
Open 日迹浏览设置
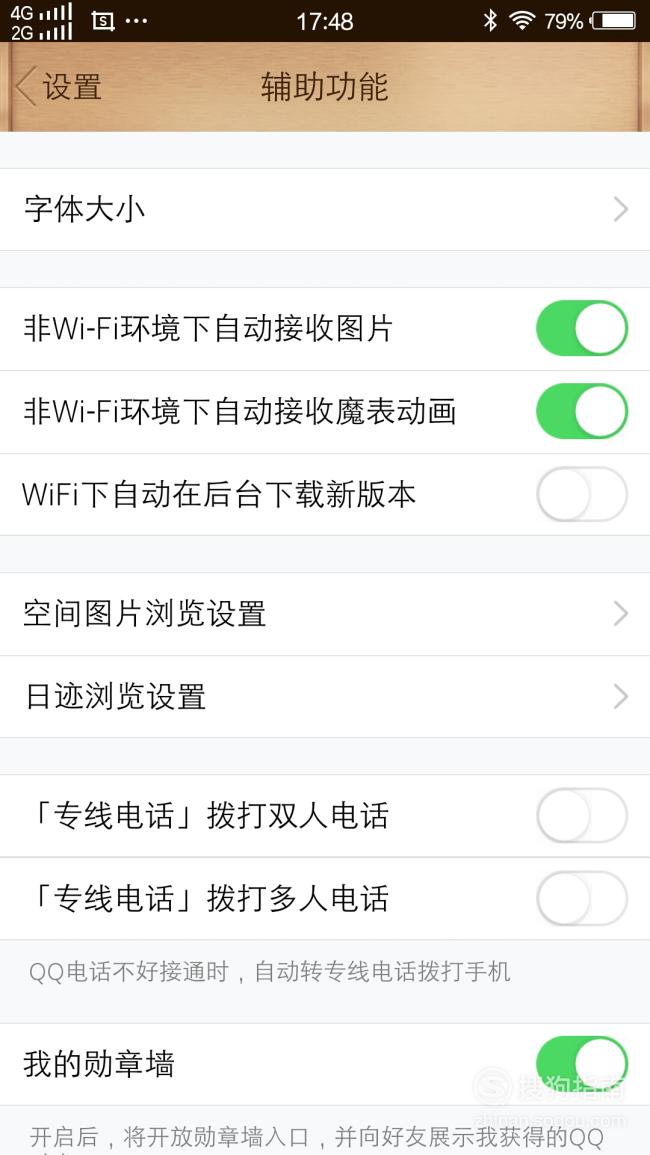[x=325, y=697]
